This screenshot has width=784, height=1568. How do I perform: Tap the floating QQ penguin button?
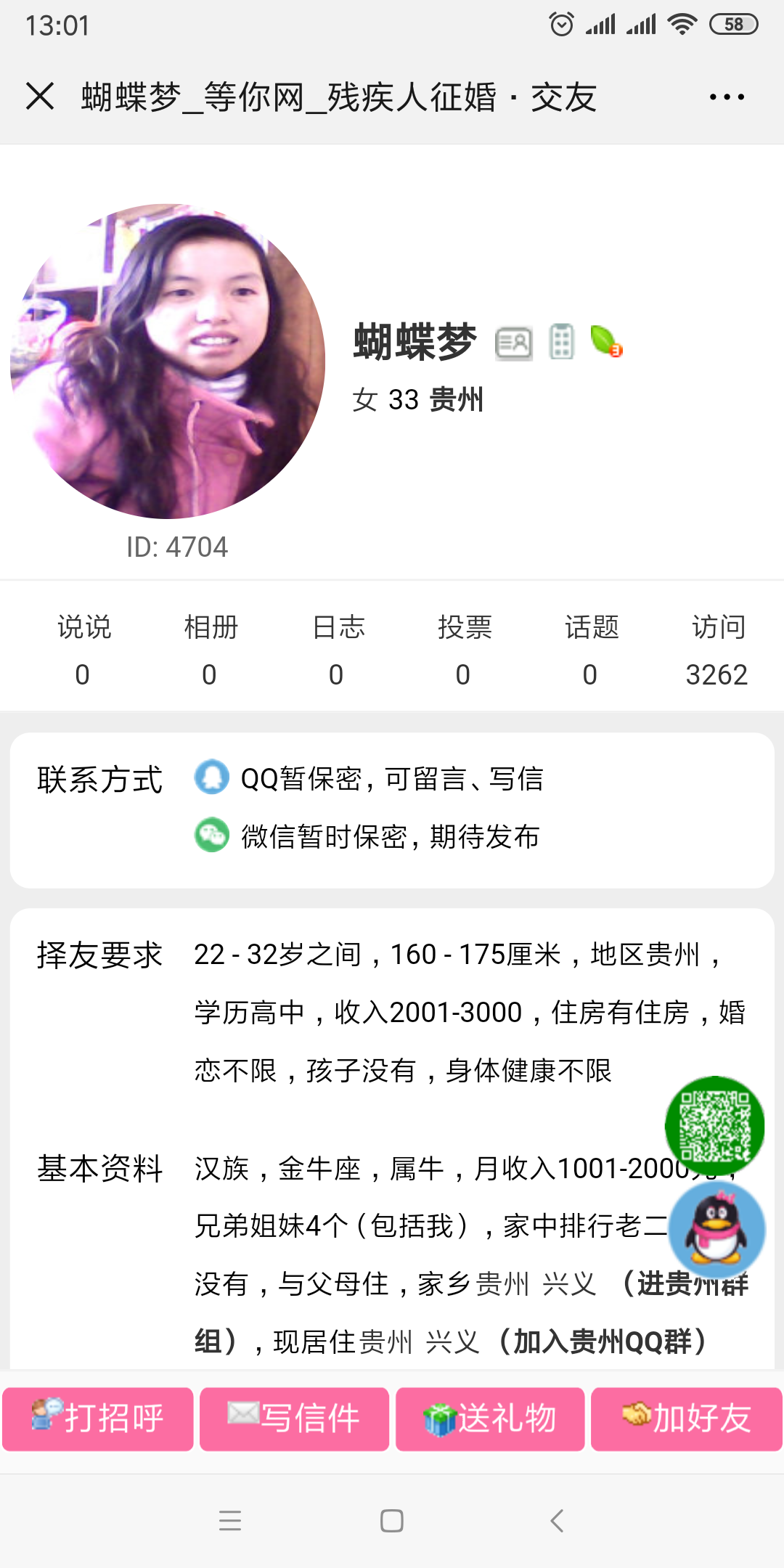[x=716, y=1230]
